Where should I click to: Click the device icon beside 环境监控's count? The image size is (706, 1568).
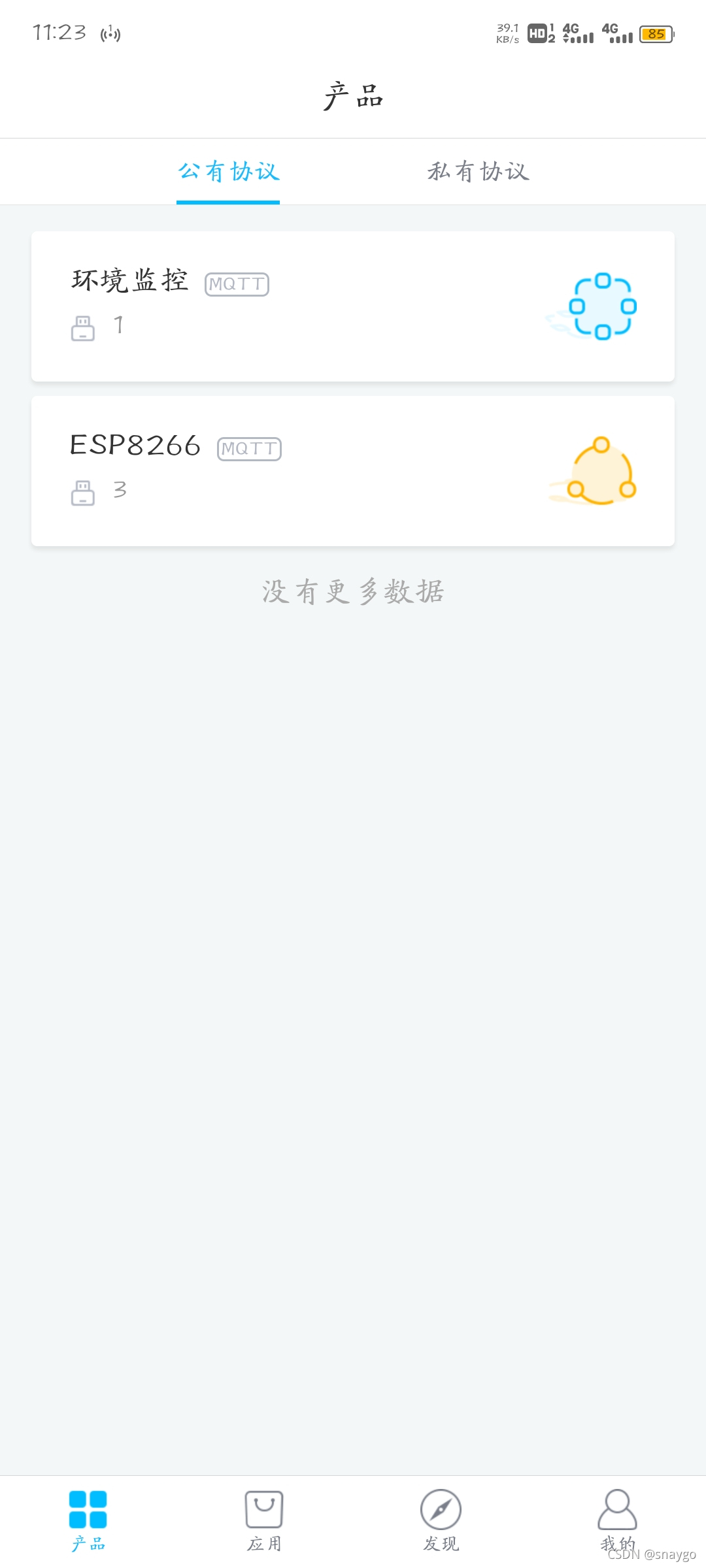pyautogui.click(x=84, y=327)
